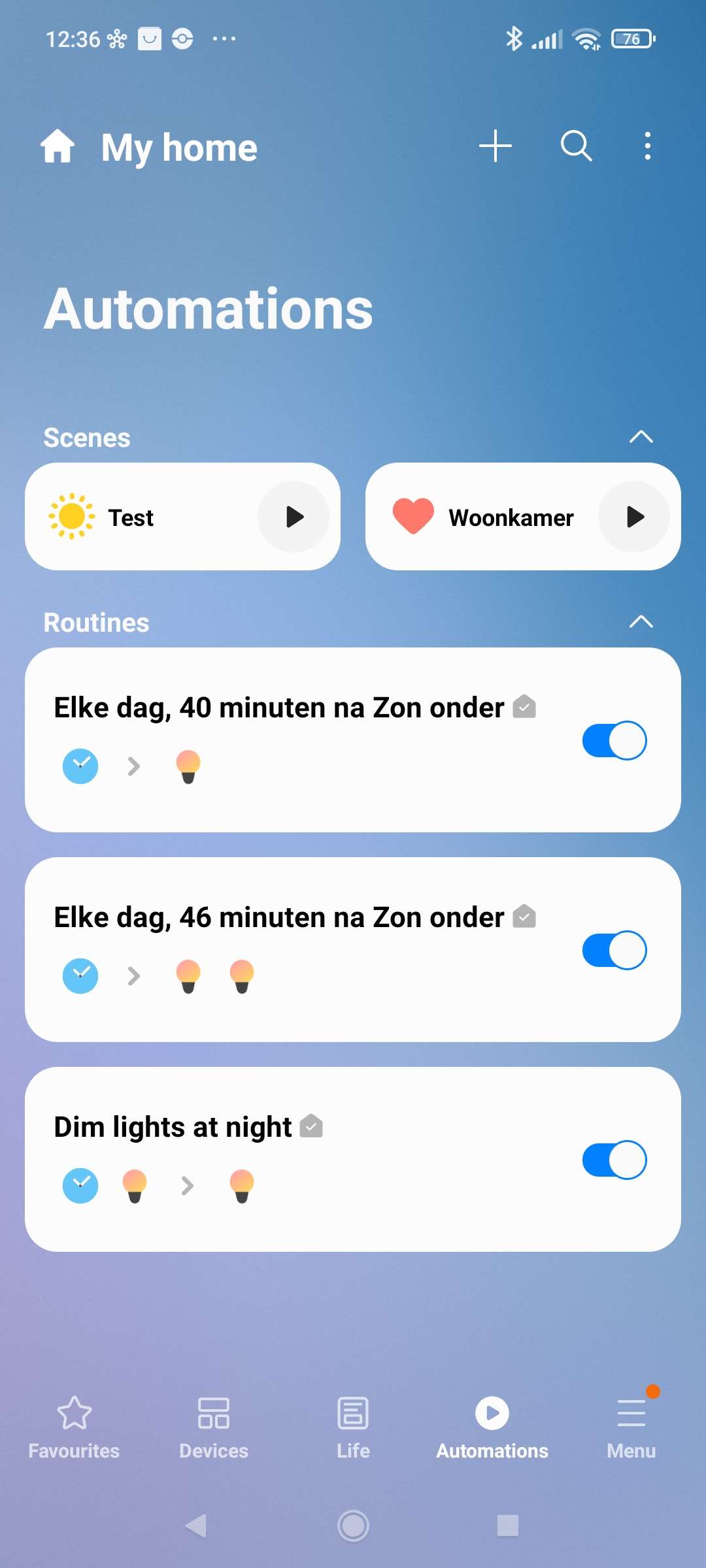Open the Dim lights at night routine
Image resolution: width=706 pixels, height=1568 pixels.
[261, 1160]
